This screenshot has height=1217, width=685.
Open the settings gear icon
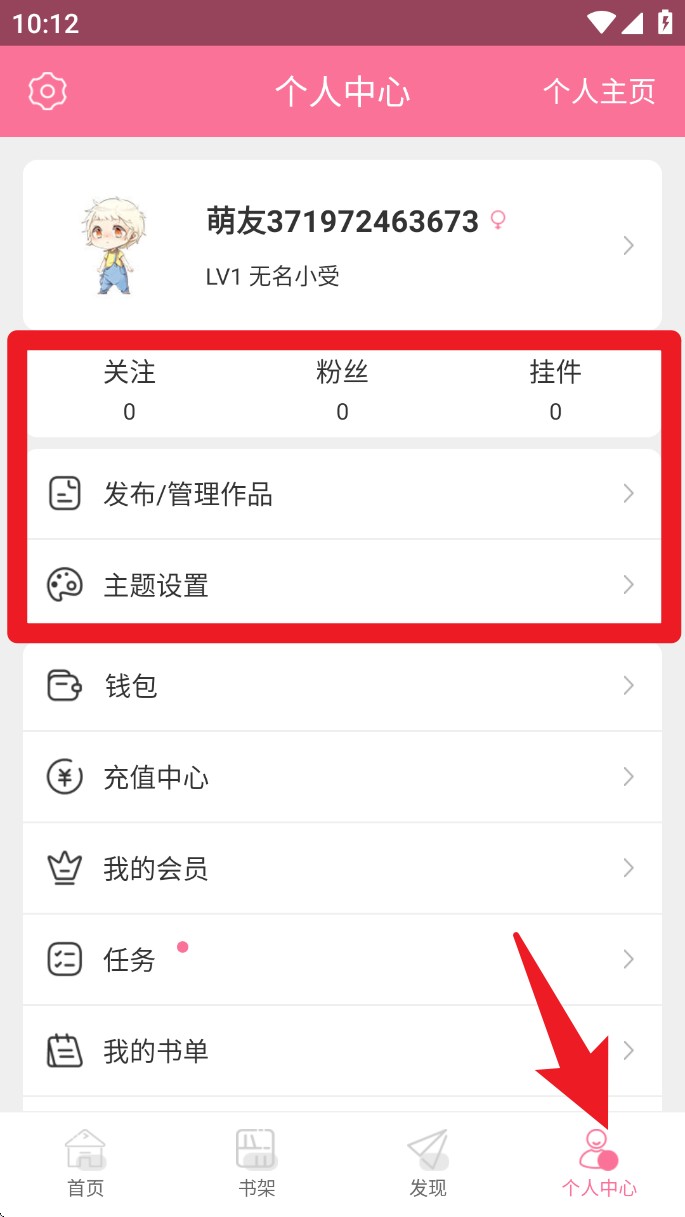click(x=46, y=91)
